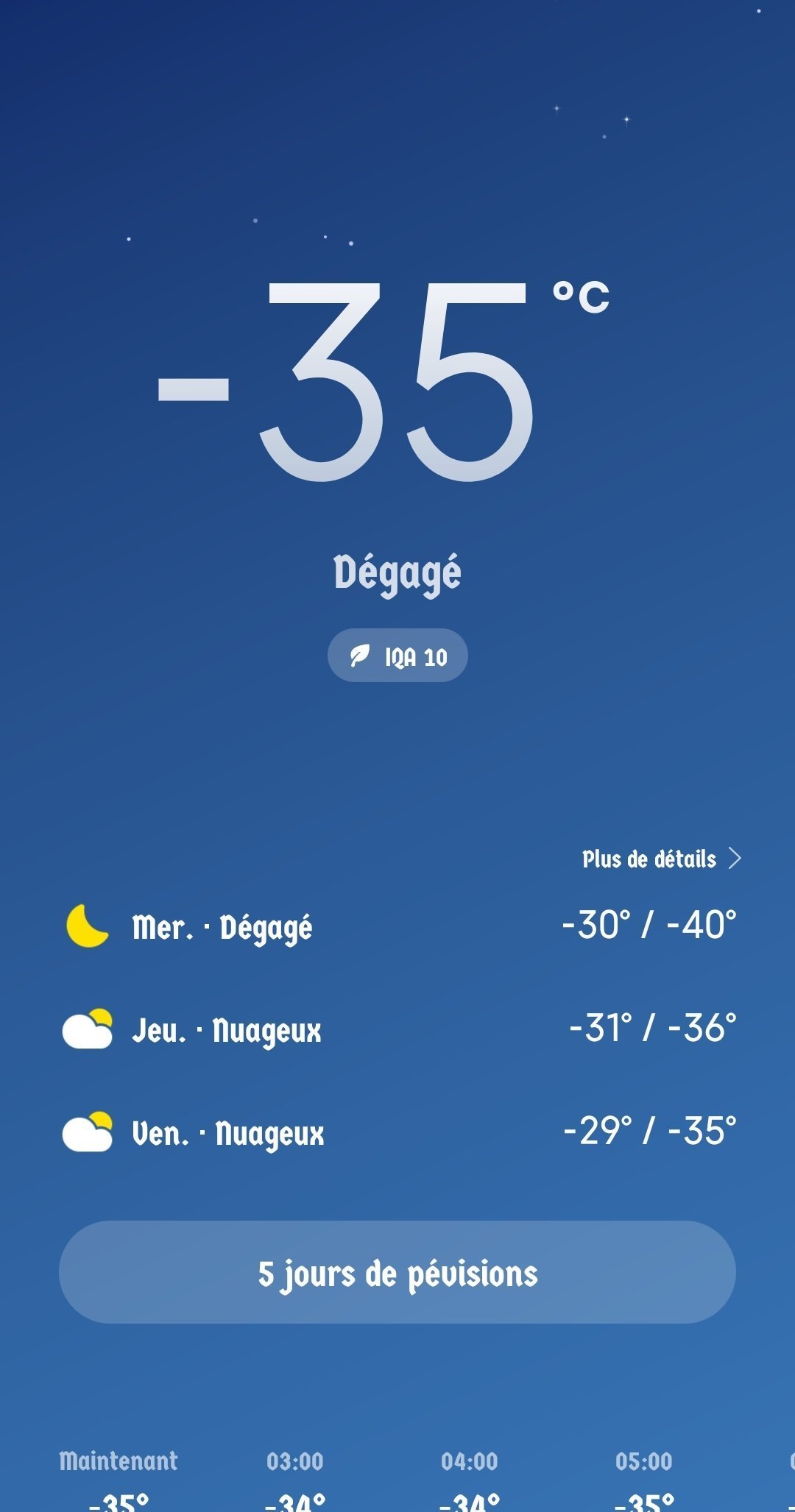795x1512 pixels.
Task: Open the IQA 10 air quality chip
Action: pyautogui.click(x=397, y=656)
